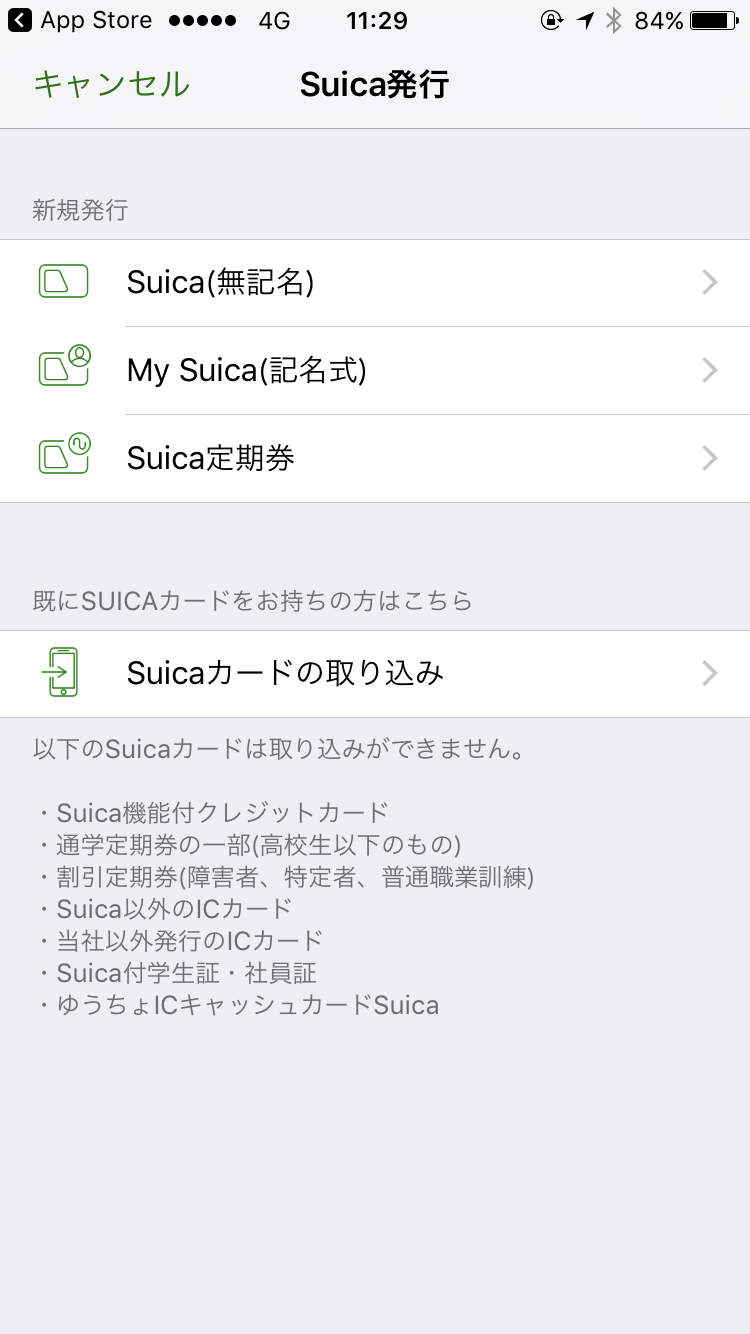Image resolution: width=750 pixels, height=1334 pixels.
Task: Select Suica(無記名) new card option
Action: [x=375, y=283]
